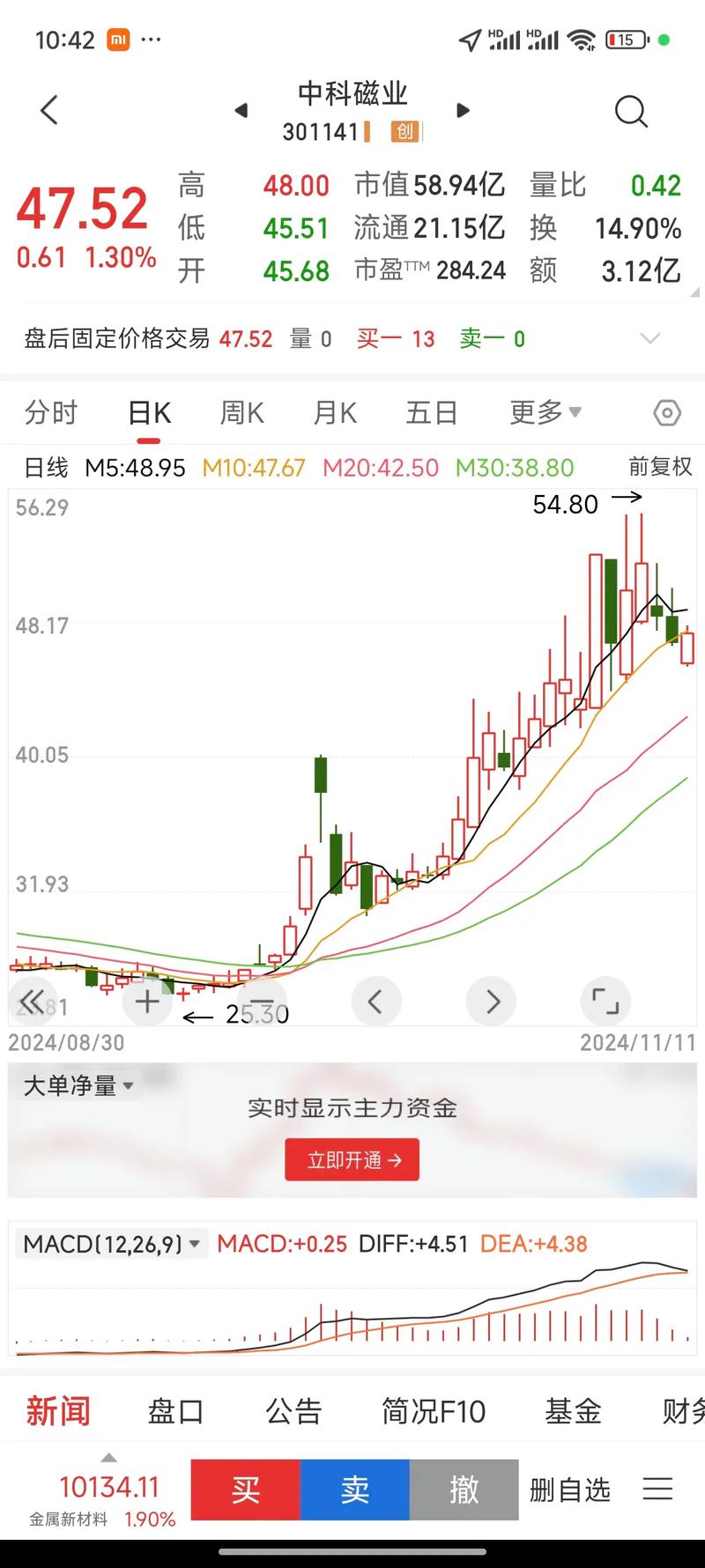Switch to previous stock with left triangle
The width and height of the screenshot is (705, 1568).
pos(241,110)
